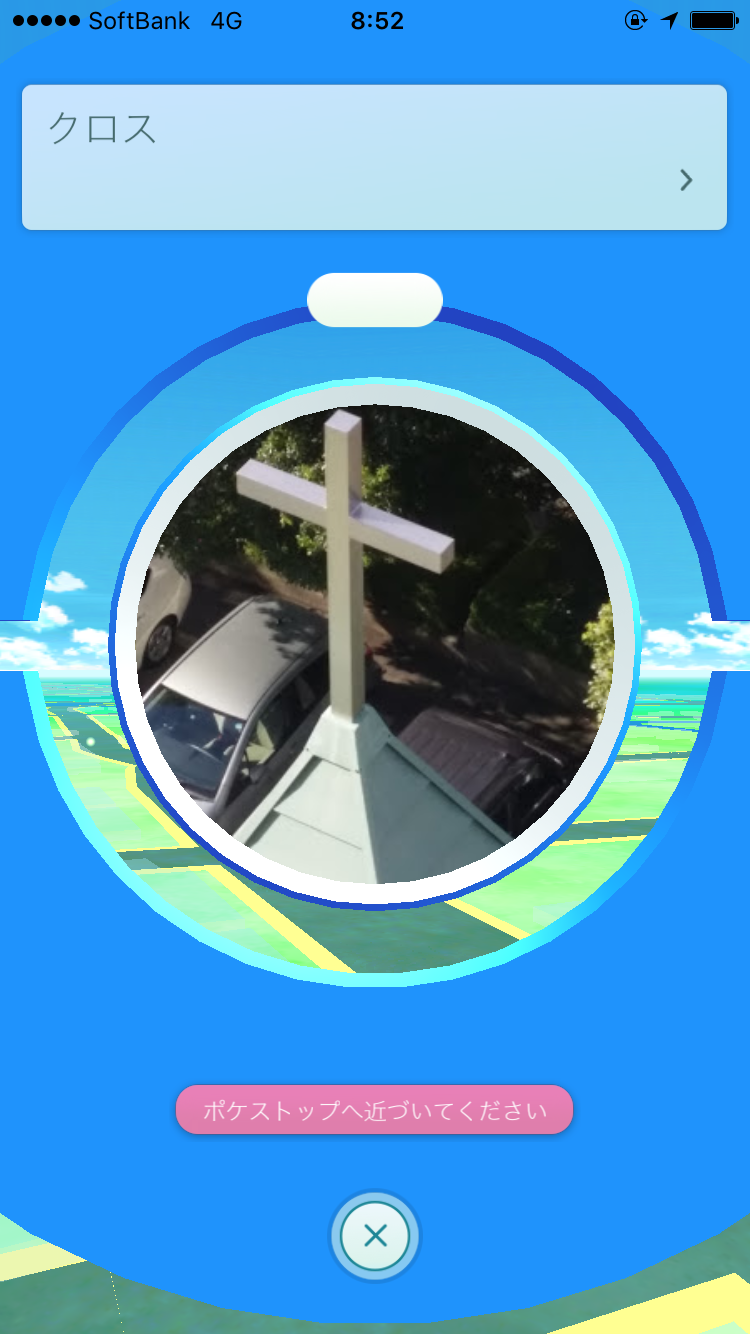Close the PokéStop view with X
Image resolution: width=750 pixels, height=1334 pixels.
click(375, 1236)
